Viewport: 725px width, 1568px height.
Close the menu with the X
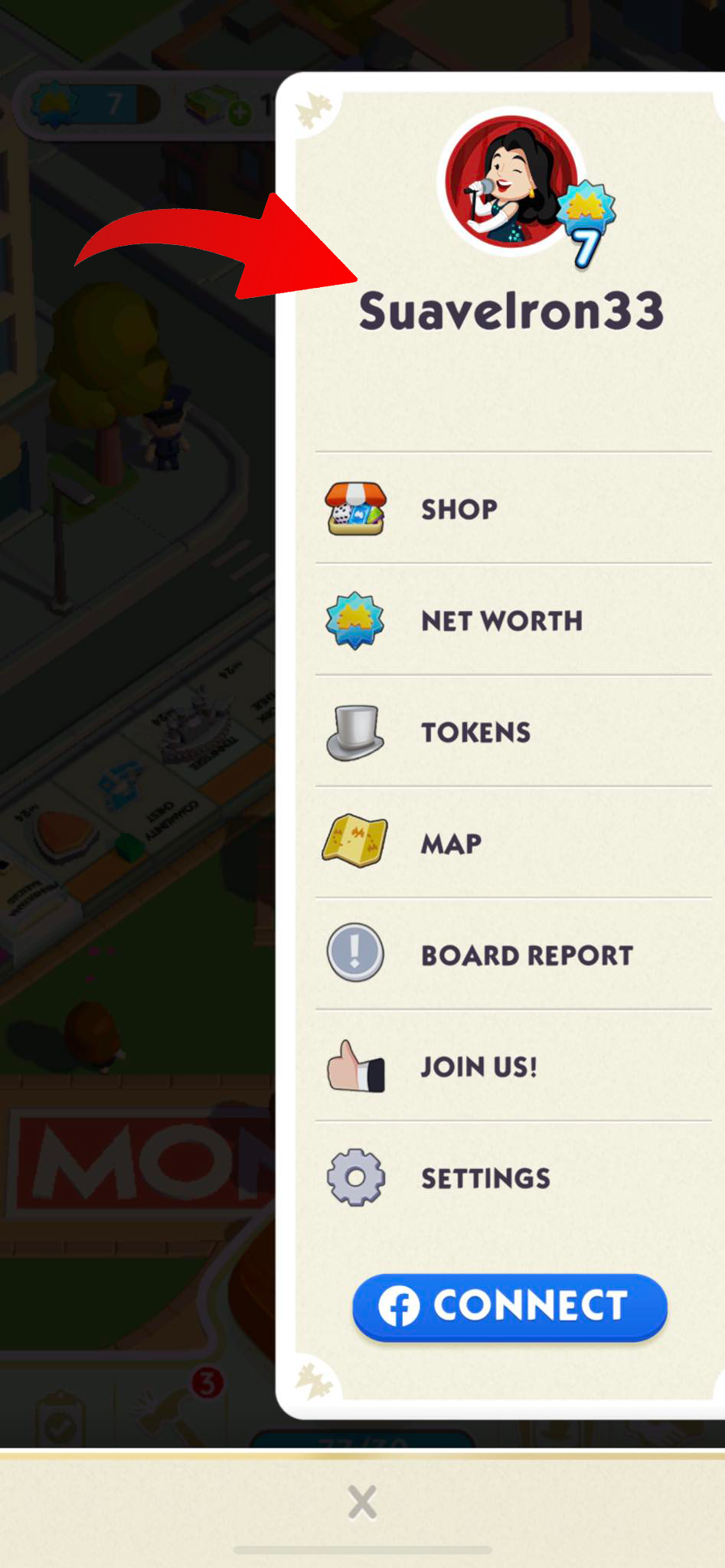click(x=362, y=1502)
